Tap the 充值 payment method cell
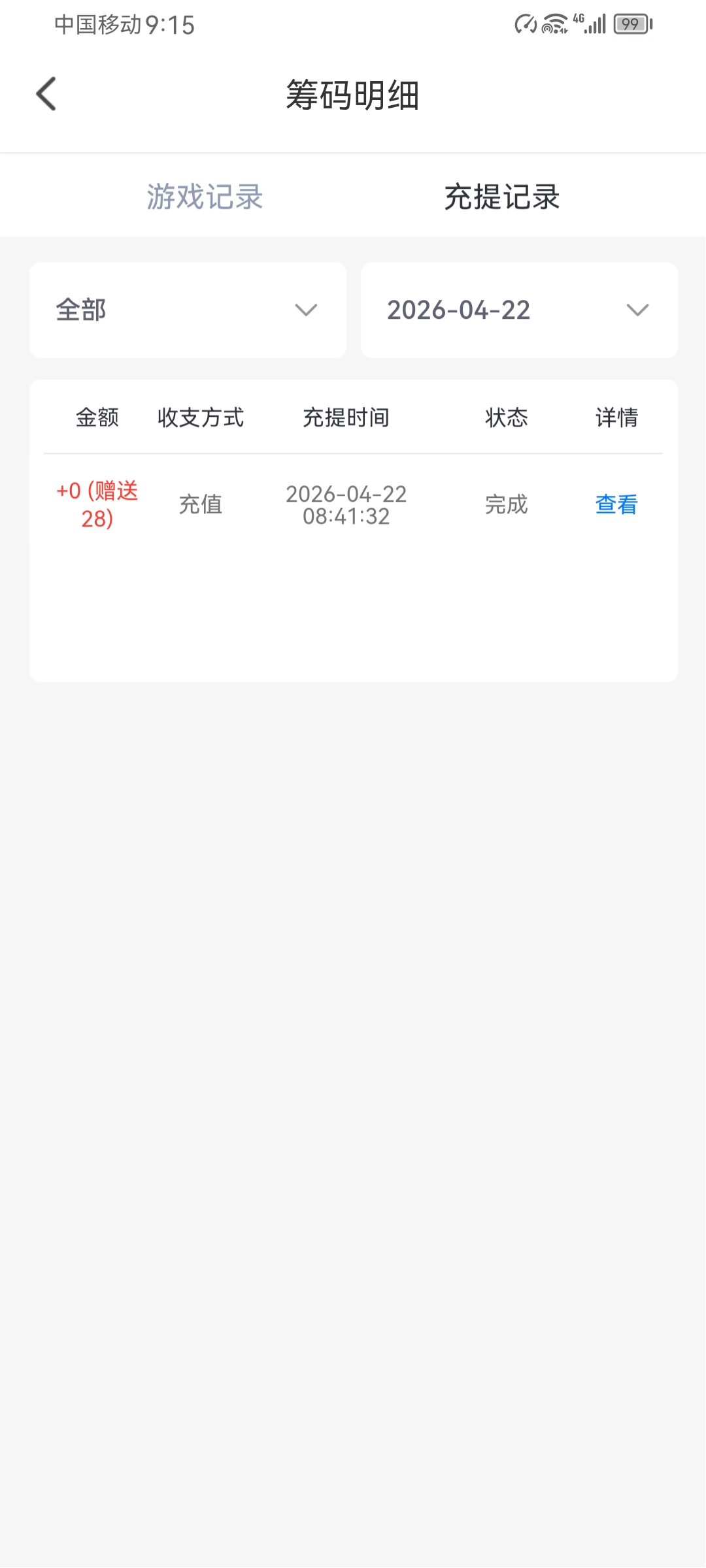 coord(200,504)
